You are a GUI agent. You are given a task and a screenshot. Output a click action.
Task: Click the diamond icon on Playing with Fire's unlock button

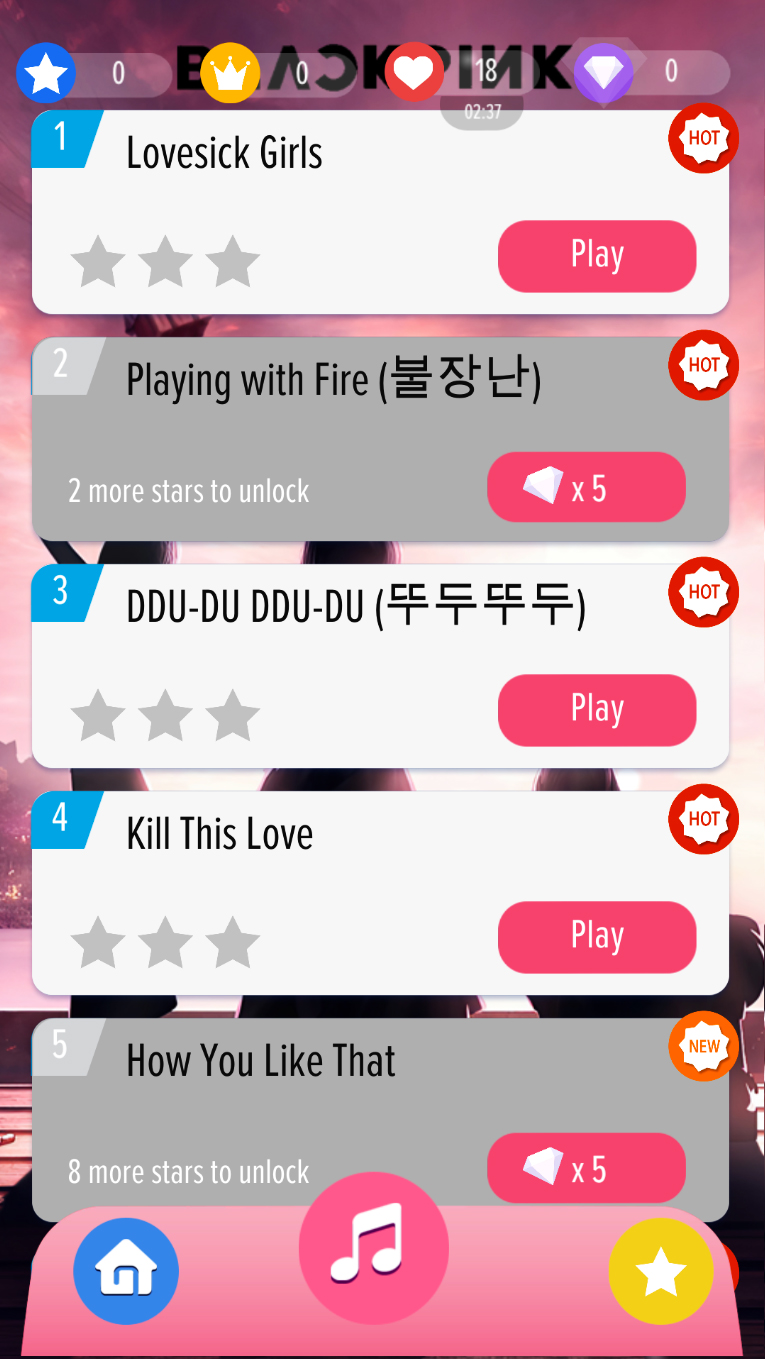pyautogui.click(x=543, y=487)
